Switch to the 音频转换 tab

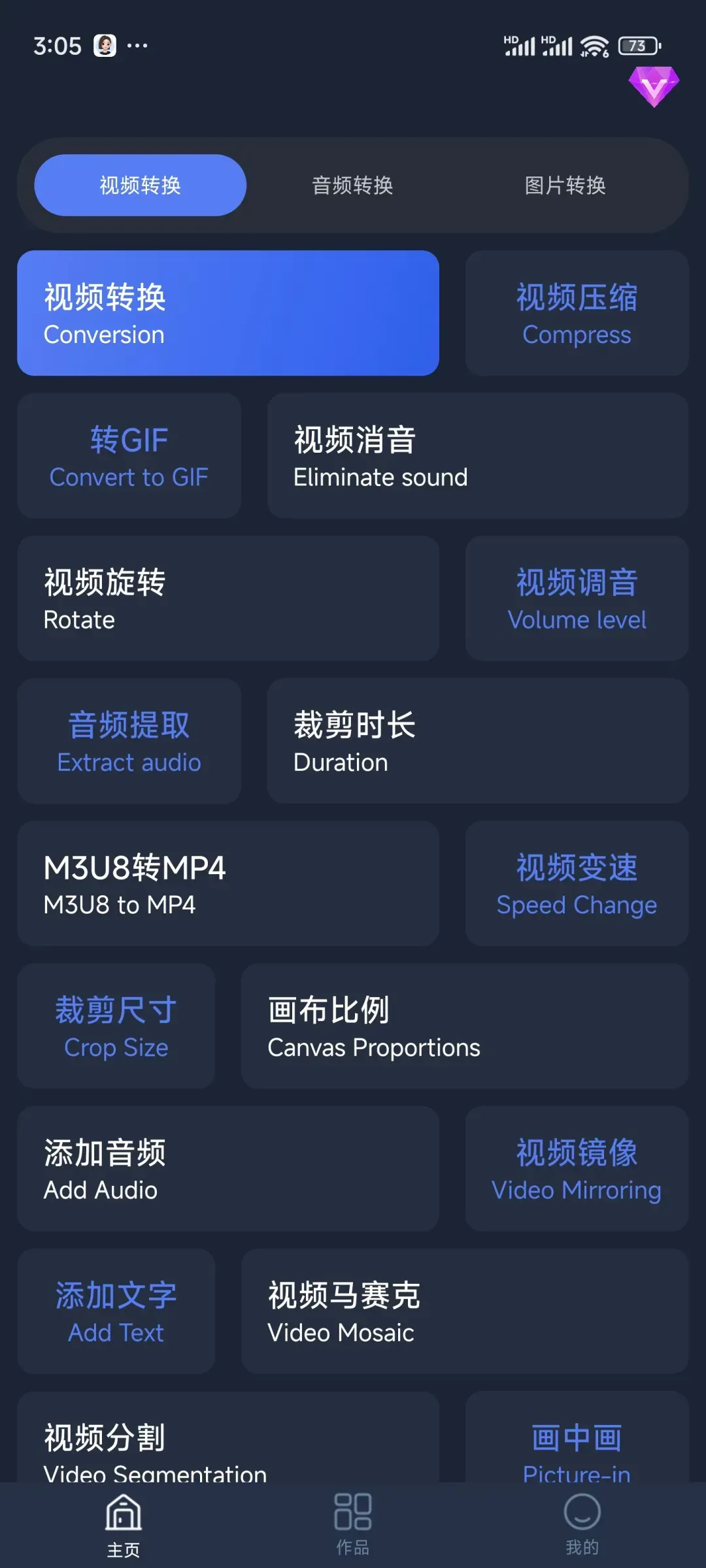(352, 186)
